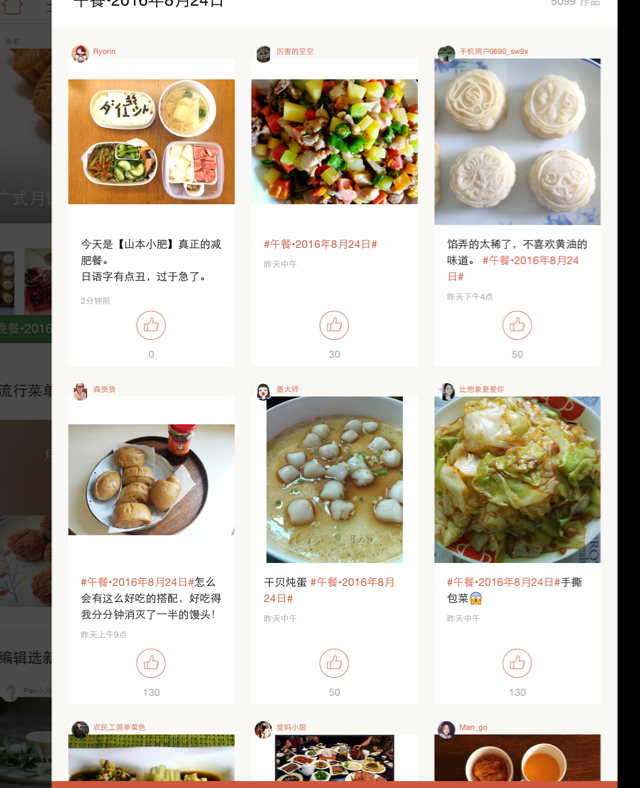Screen dimensions: 640x788
Task: View the mooncake photo by 手机用户0690_sw9x
Action: click(517, 141)
